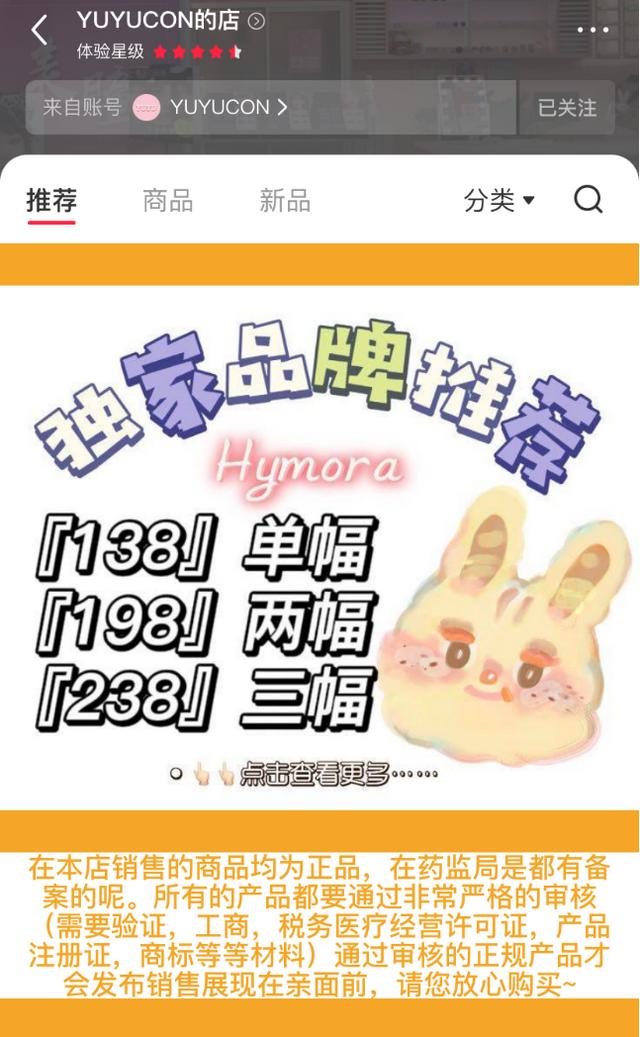The width and height of the screenshot is (640, 1037).
Task: Open the Hymora brand recommendation banner
Action: tap(319, 547)
